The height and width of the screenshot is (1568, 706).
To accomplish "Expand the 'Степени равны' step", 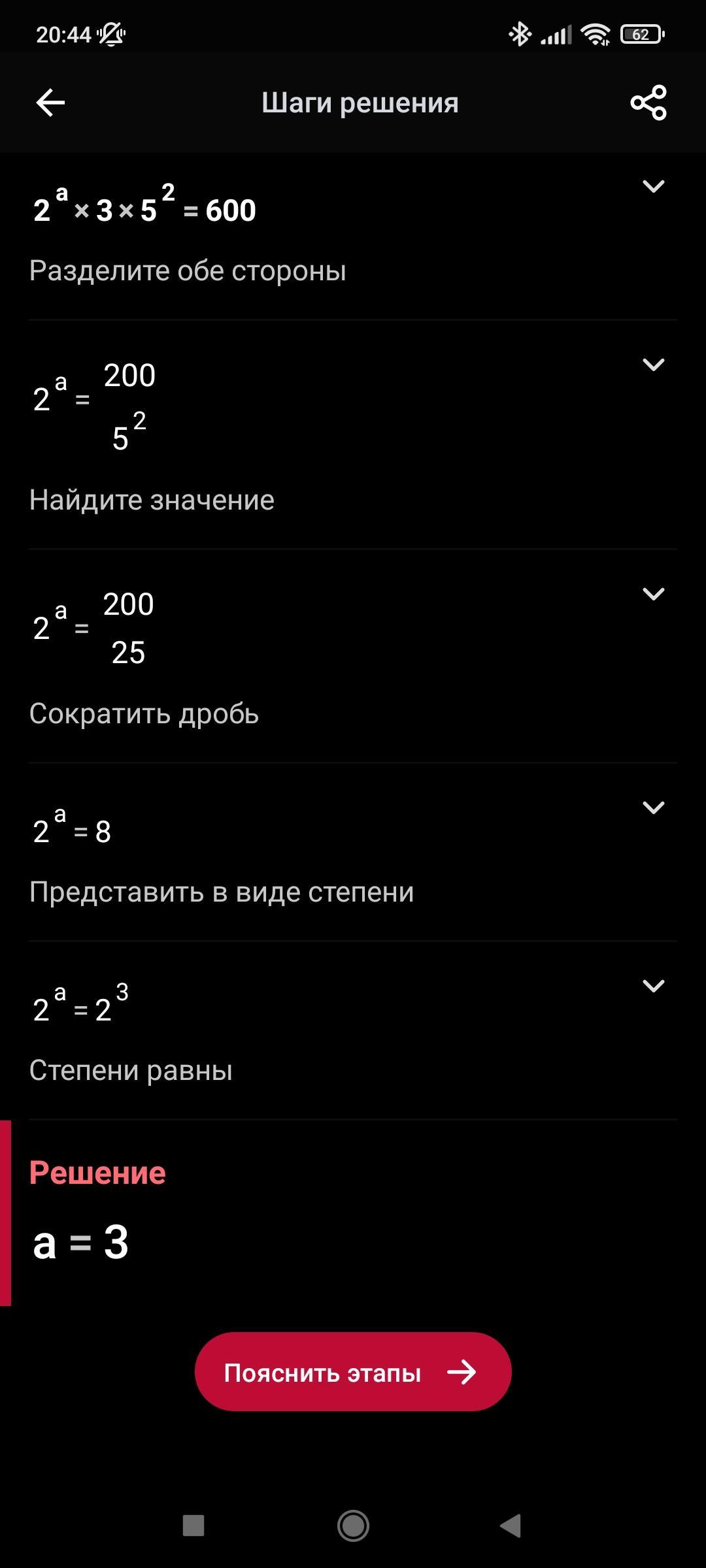I will (653, 986).
